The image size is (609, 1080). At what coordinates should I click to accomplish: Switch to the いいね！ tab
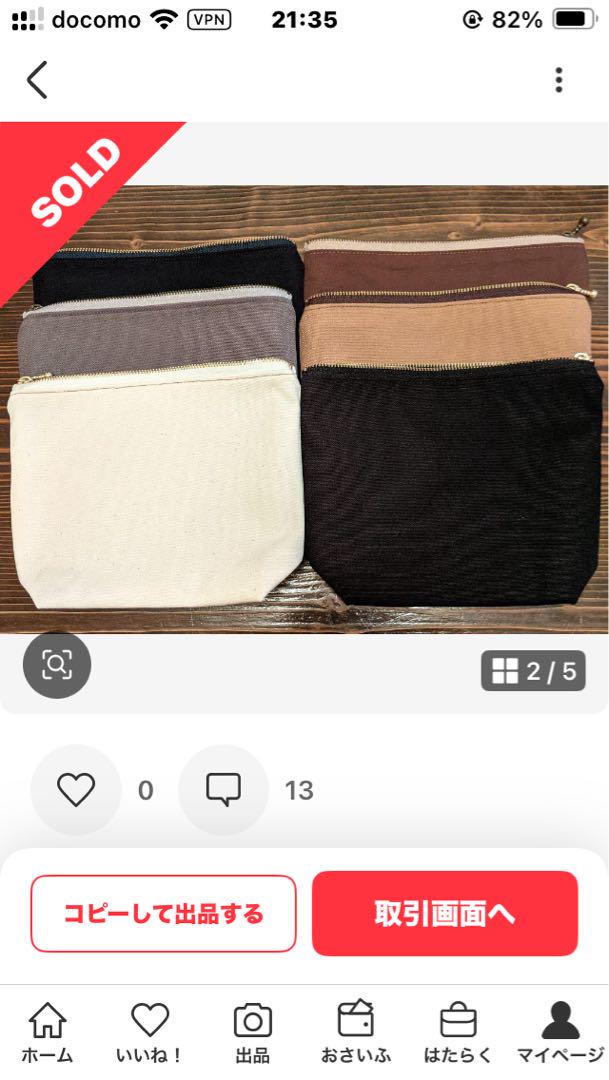point(150,1033)
